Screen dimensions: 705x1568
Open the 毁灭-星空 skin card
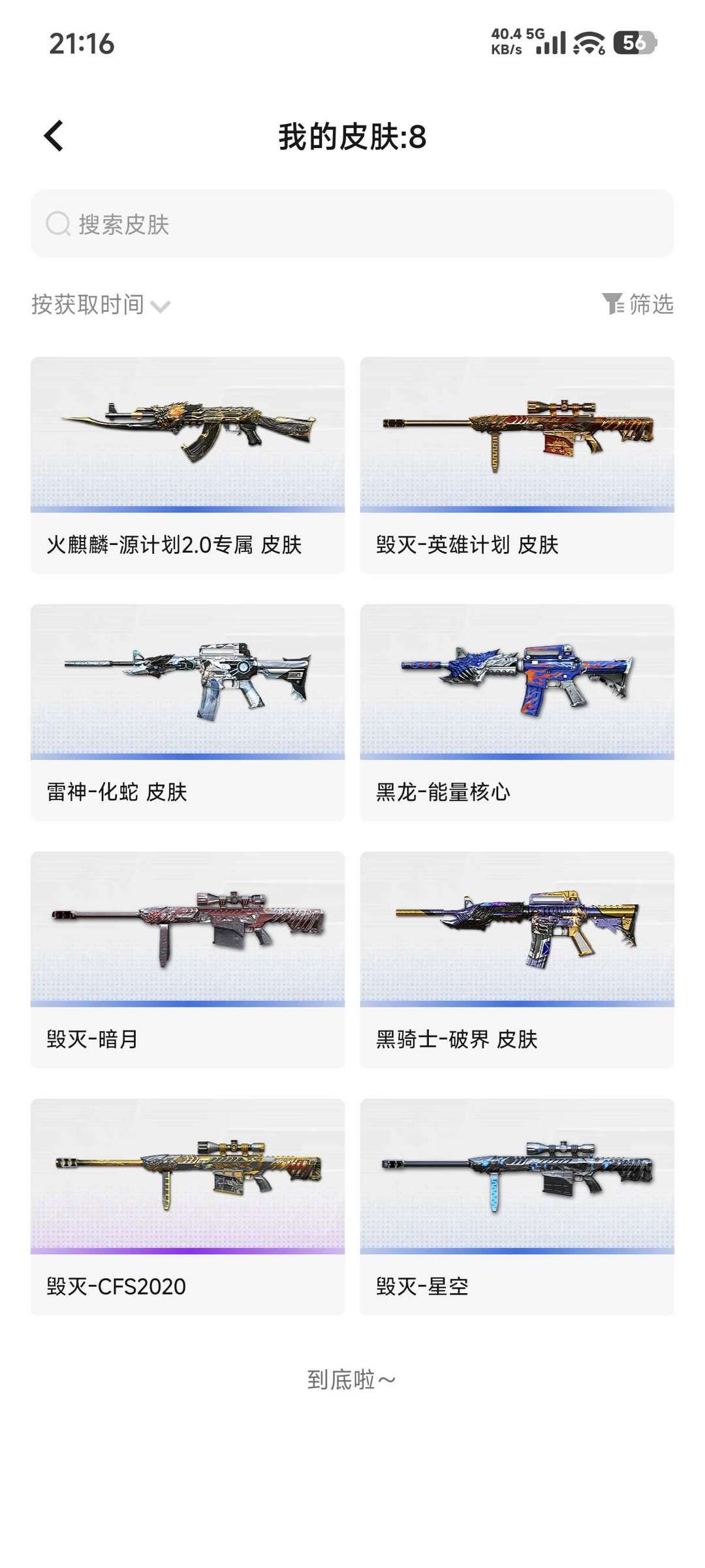pyautogui.click(x=517, y=1207)
